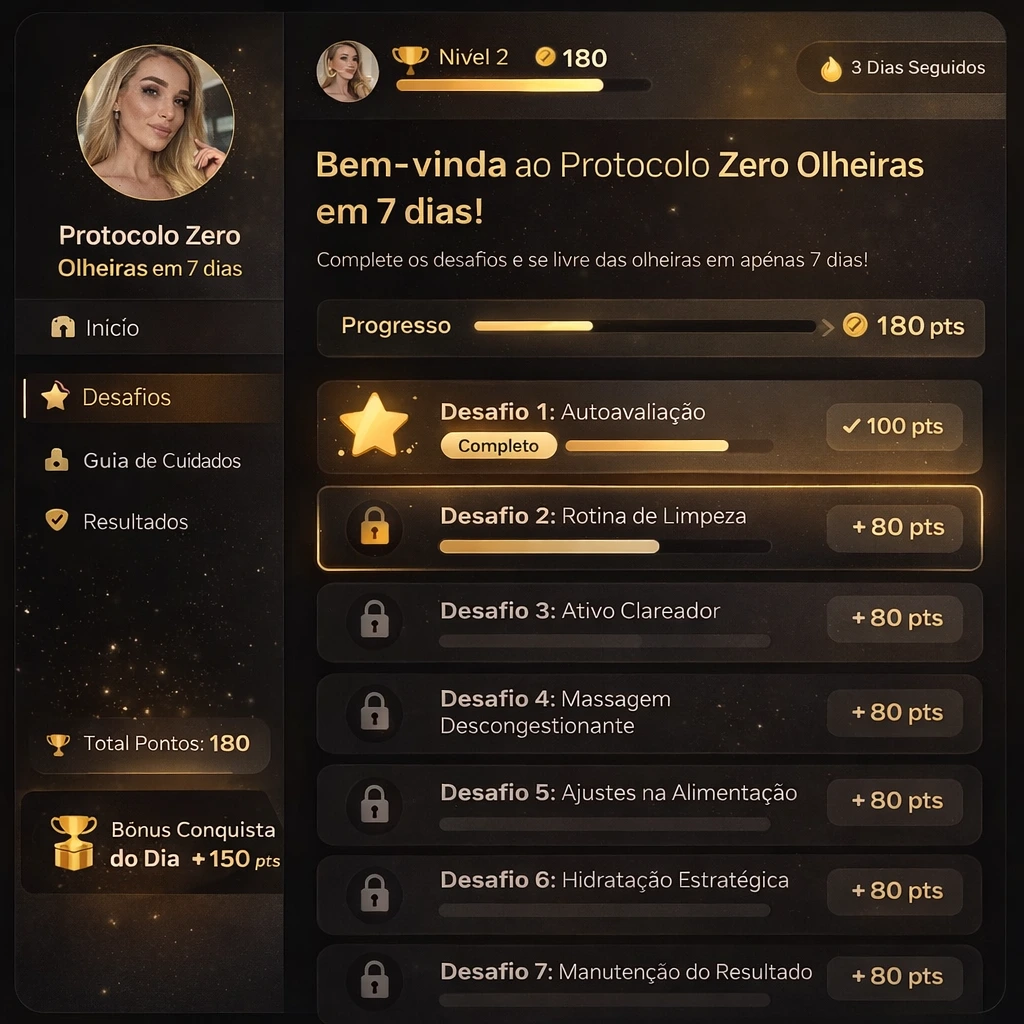Viewport: 1024px width, 1024px height.
Task: Open the small profile avatar beside Nível 2
Action: point(347,71)
